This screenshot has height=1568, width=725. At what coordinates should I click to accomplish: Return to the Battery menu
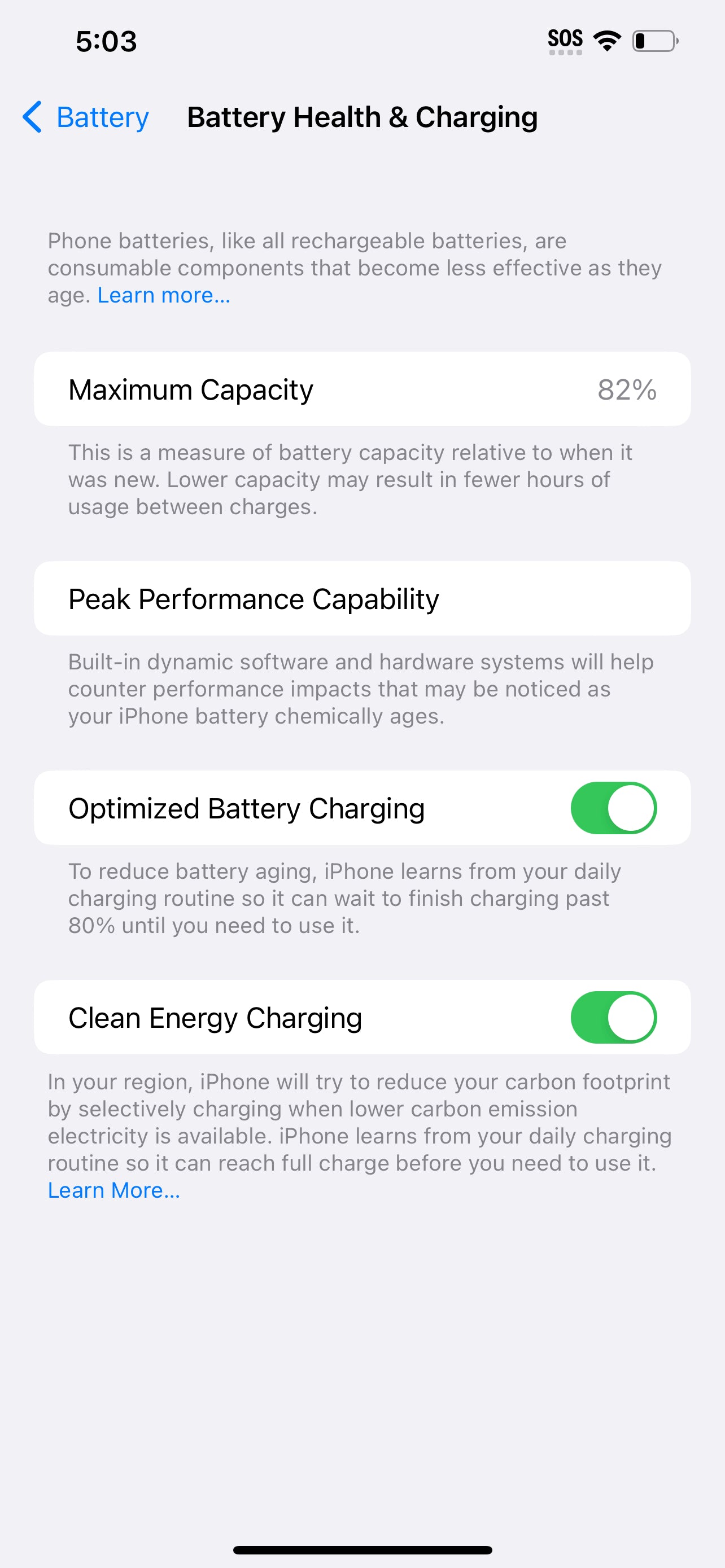click(85, 117)
